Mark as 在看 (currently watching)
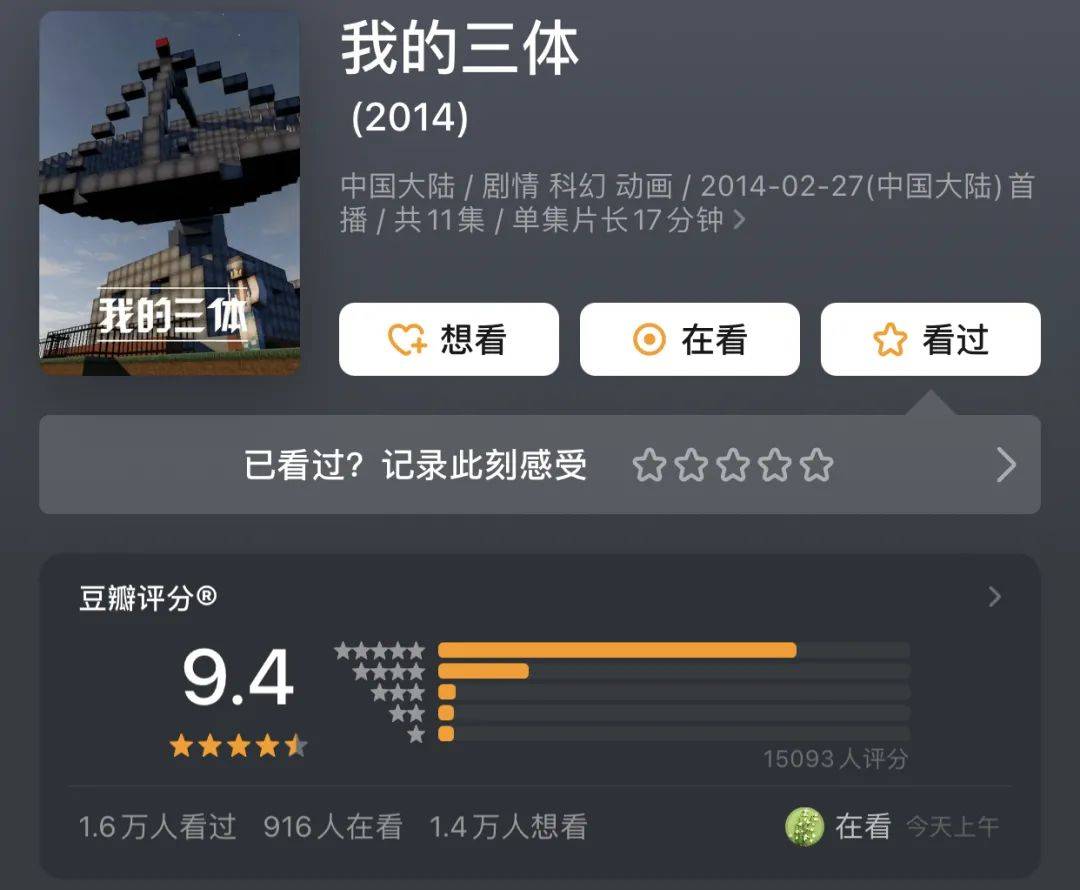 tap(689, 340)
